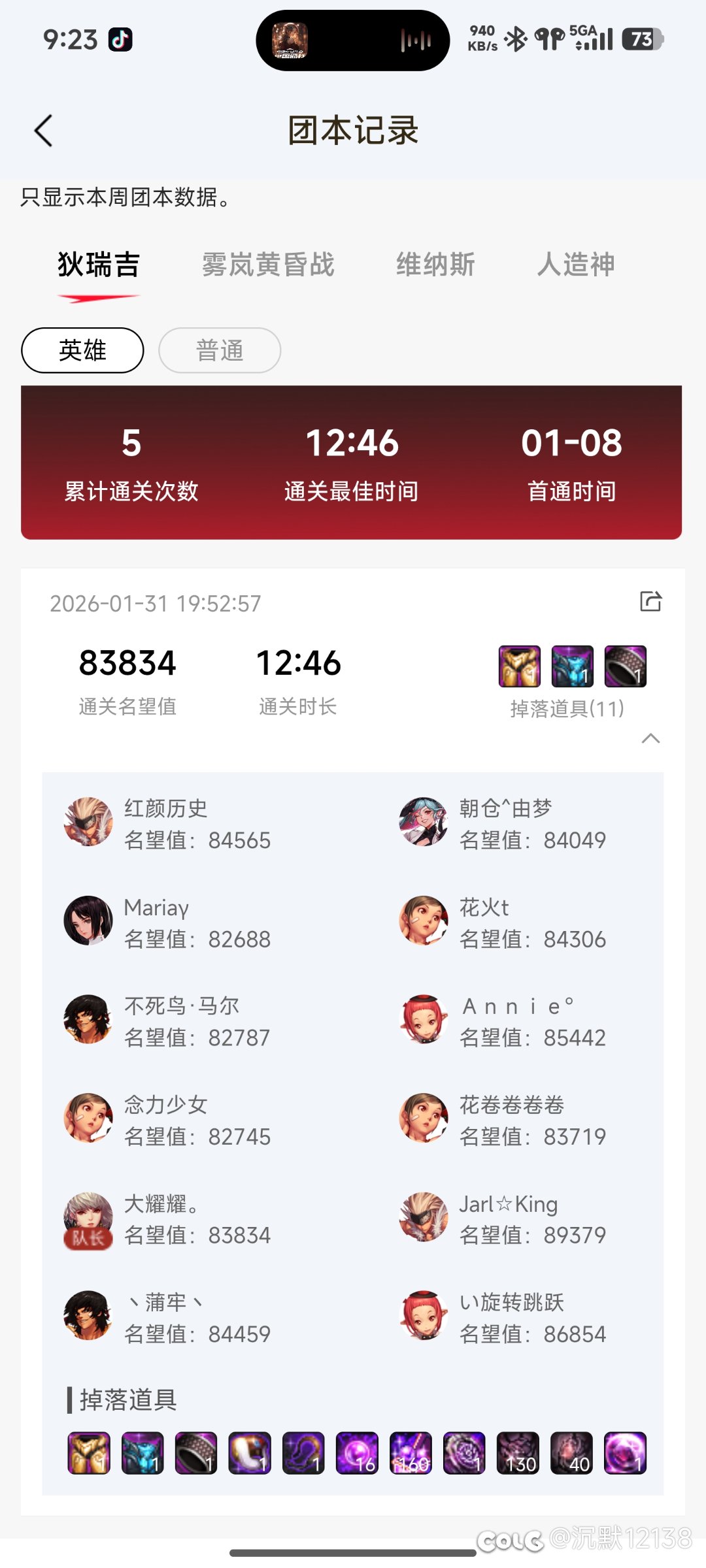Viewport: 706px width, 1568px height.
Task: Collapse the raid record details
Action: tap(650, 738)
